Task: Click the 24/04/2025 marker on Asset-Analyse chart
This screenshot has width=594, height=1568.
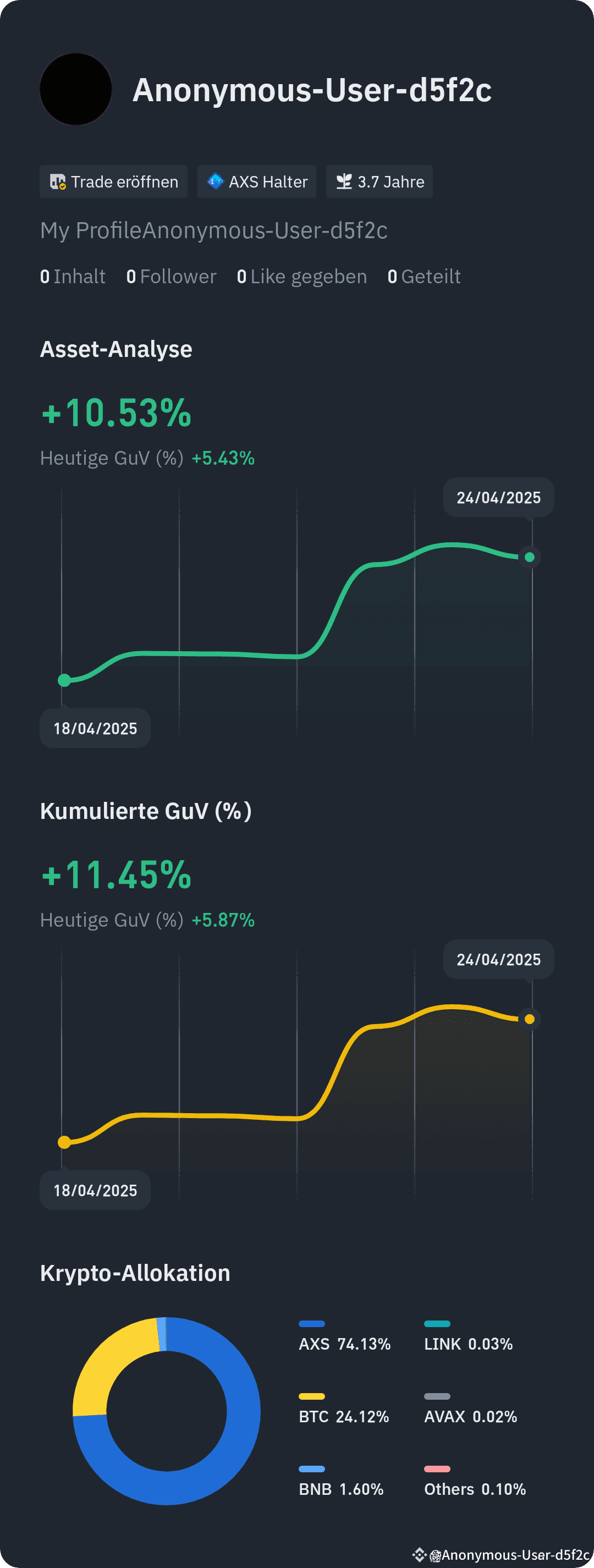Action: pos(498,497)
